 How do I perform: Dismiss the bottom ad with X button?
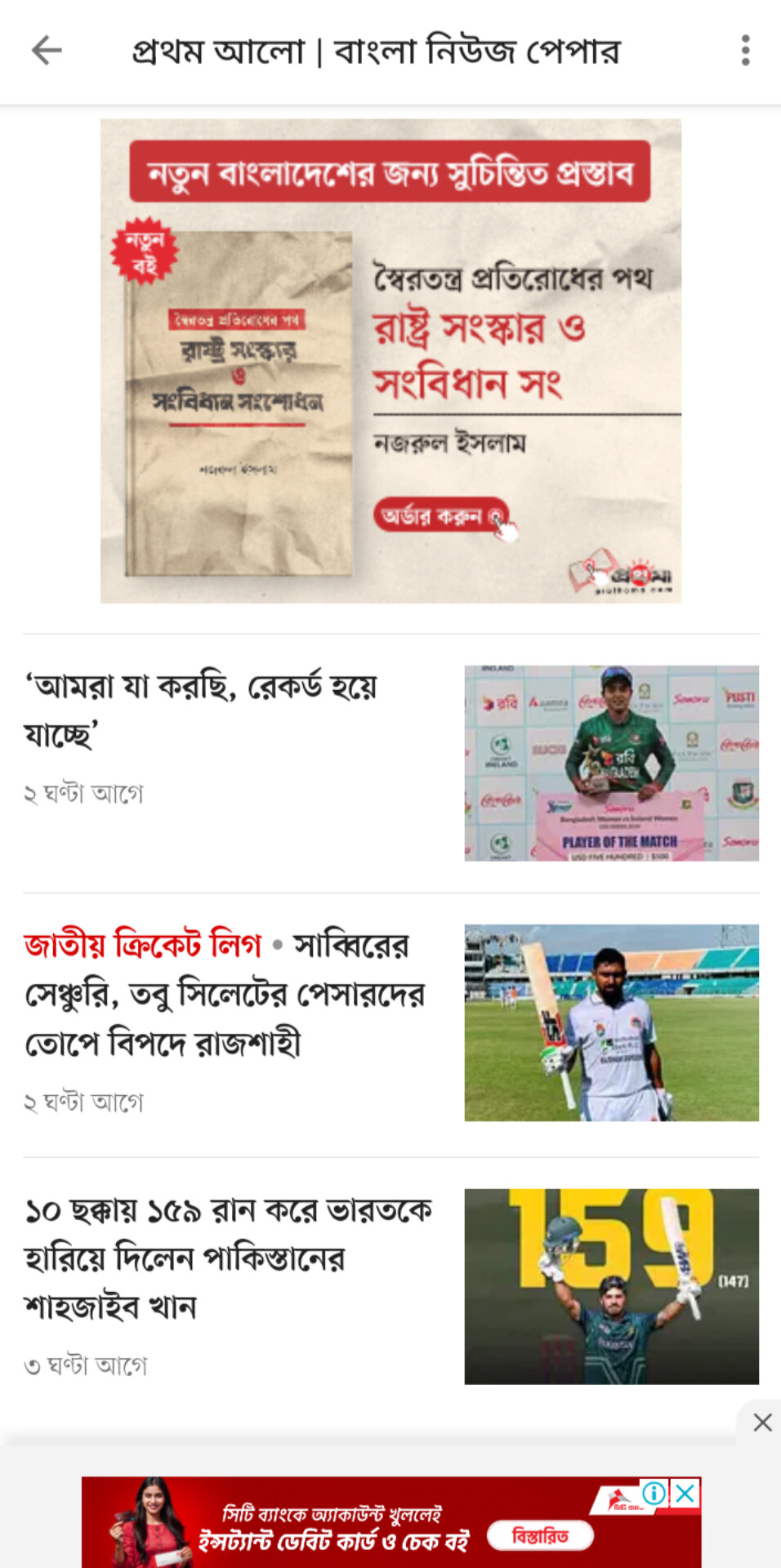(762, 1423)
